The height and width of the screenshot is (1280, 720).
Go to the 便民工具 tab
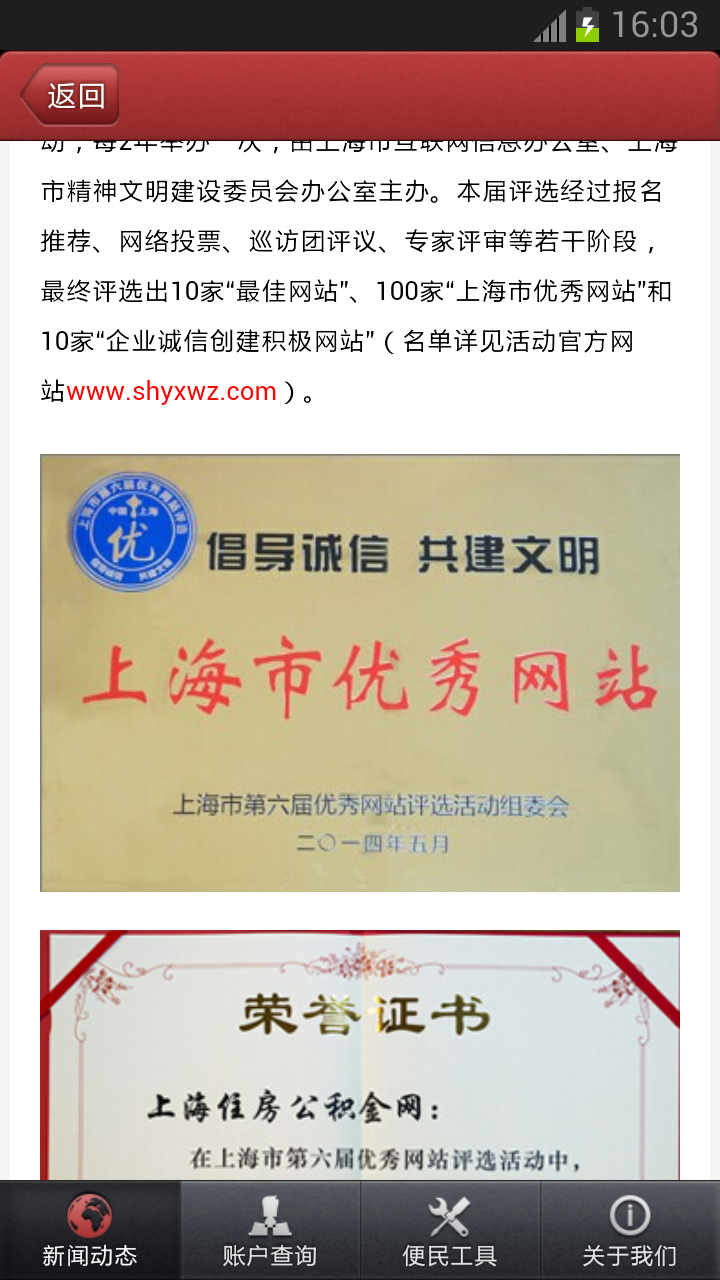point(450,1231)
